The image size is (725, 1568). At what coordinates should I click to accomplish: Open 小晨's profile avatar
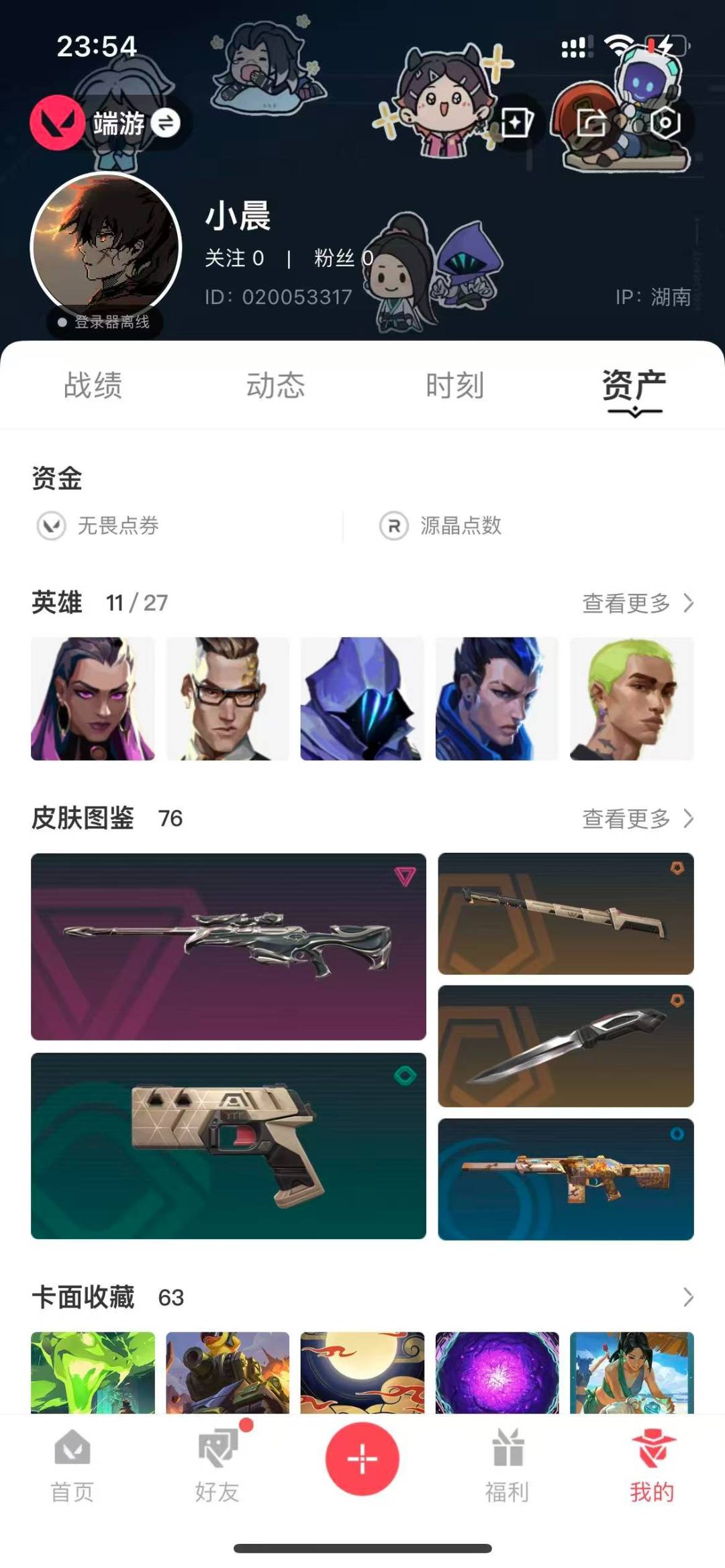coord(106,247)
